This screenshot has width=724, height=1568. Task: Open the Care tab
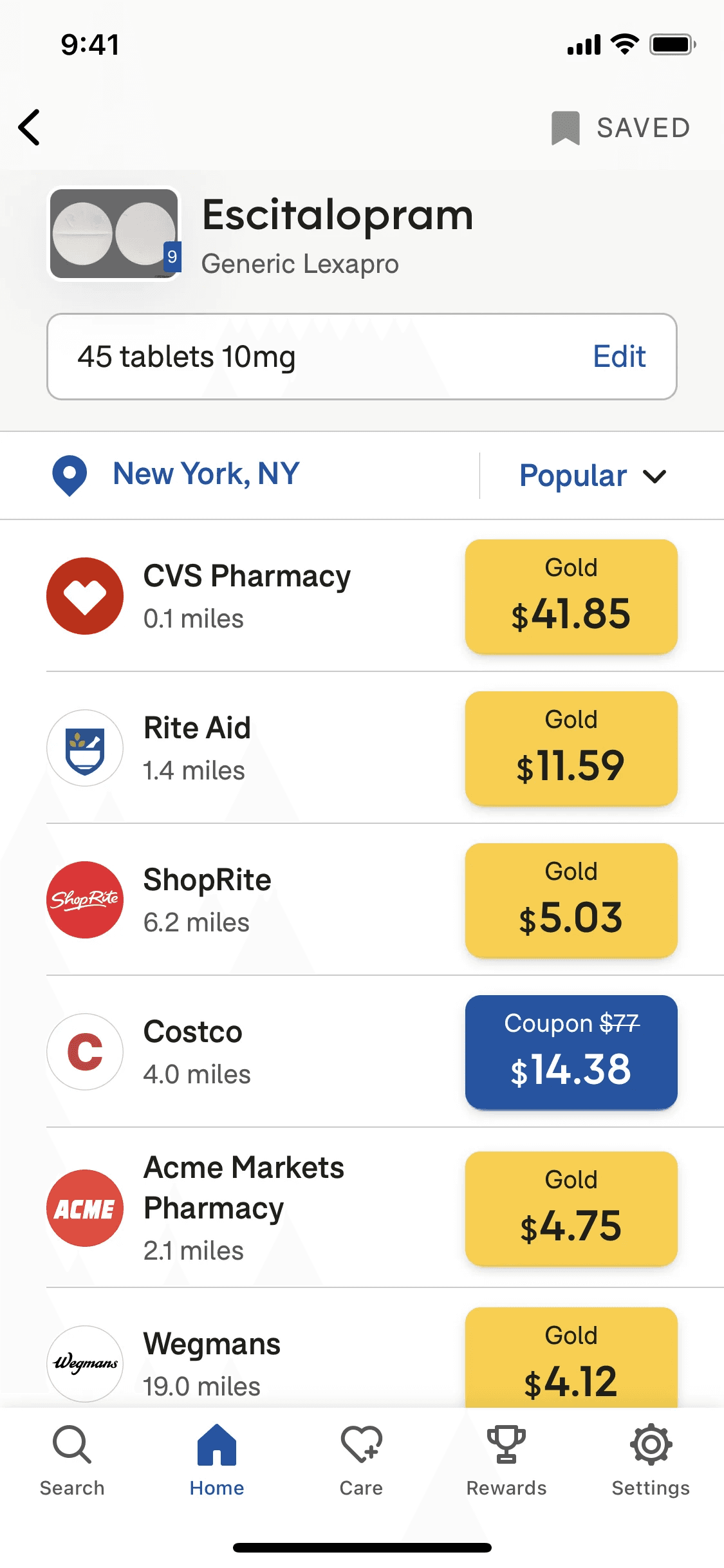pyautogui.click(x=362, y=1461)
